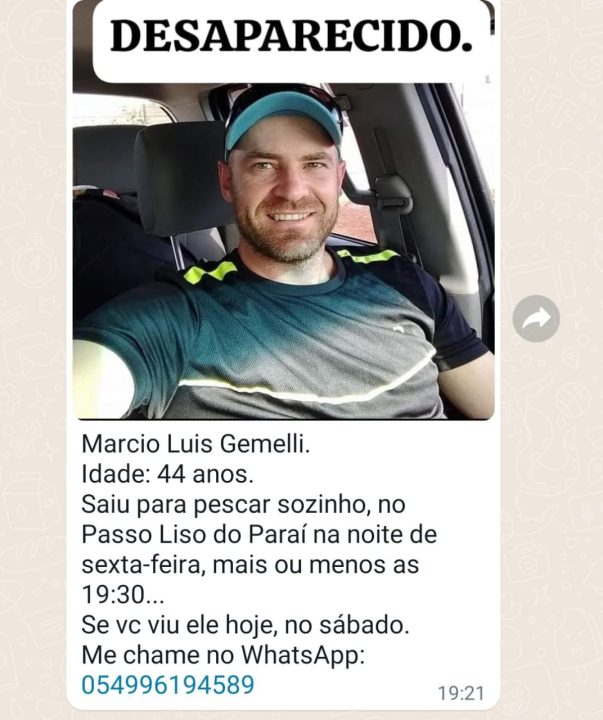Image resolution: width=603 pixels, height=720 pixels.
Task: Forward this message with the share arrow
Action: point(537,319)
